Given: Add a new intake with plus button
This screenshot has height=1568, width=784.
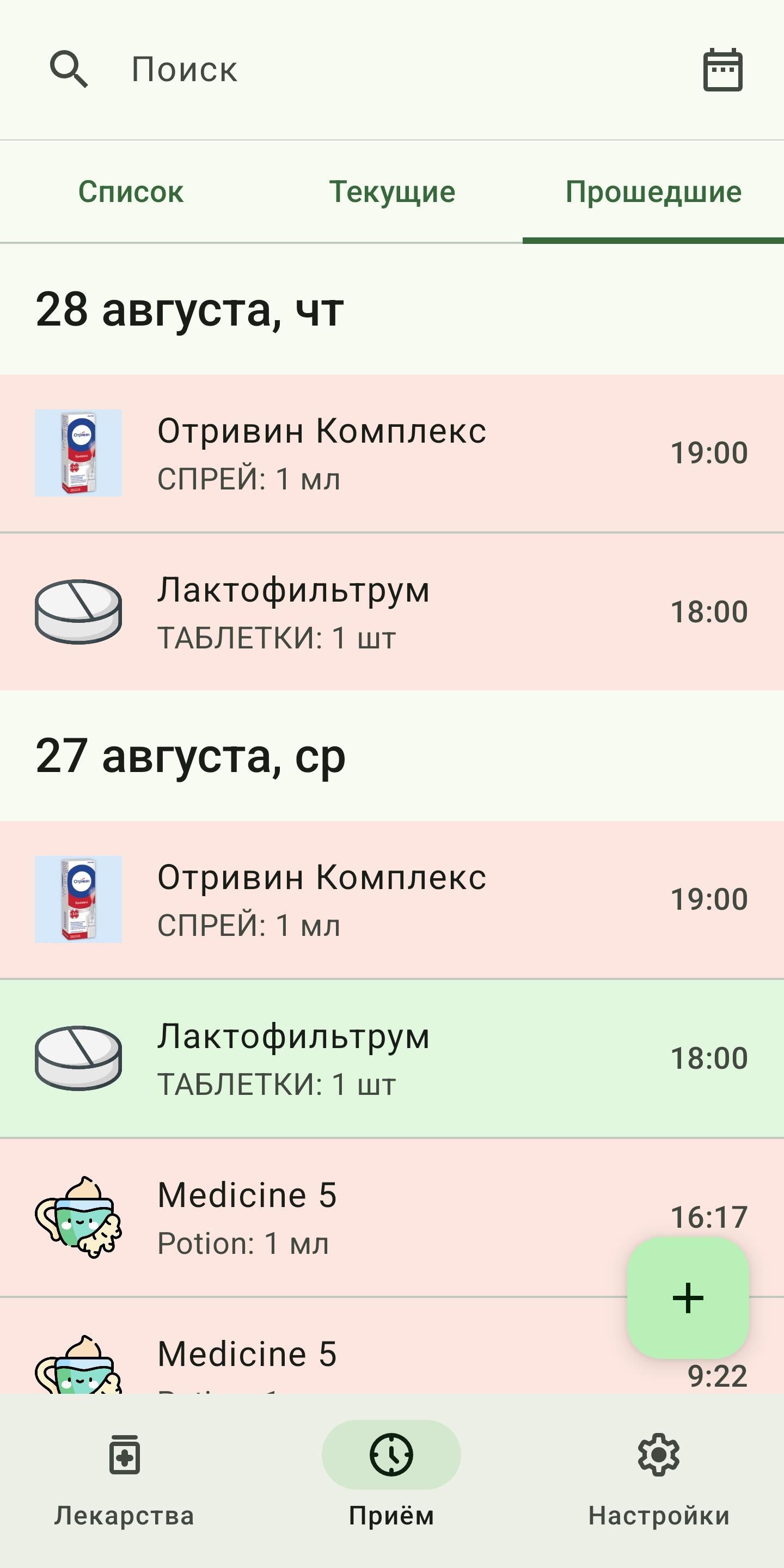Looking at the screenshot, I should (x=688, y=1298).
